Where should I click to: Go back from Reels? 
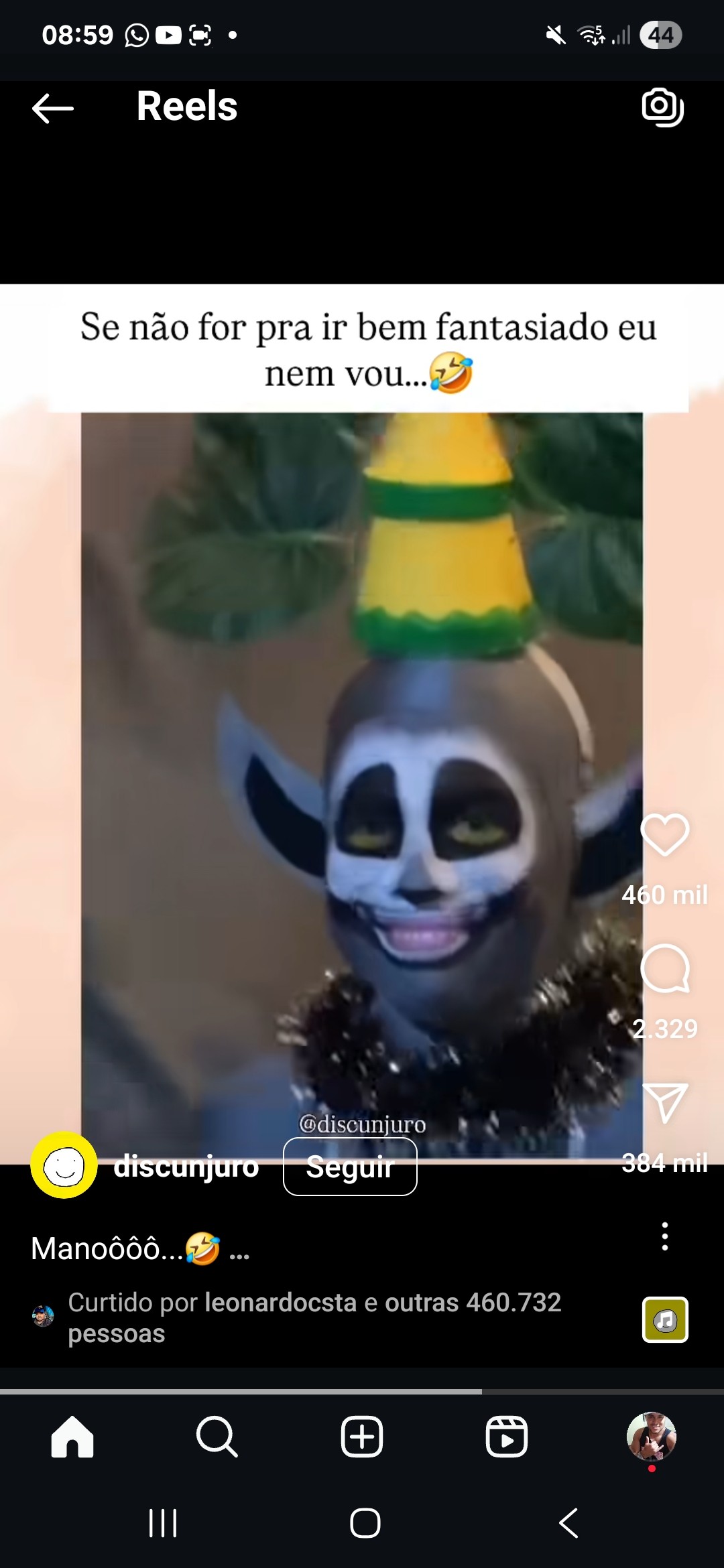[x=52, y=108]
